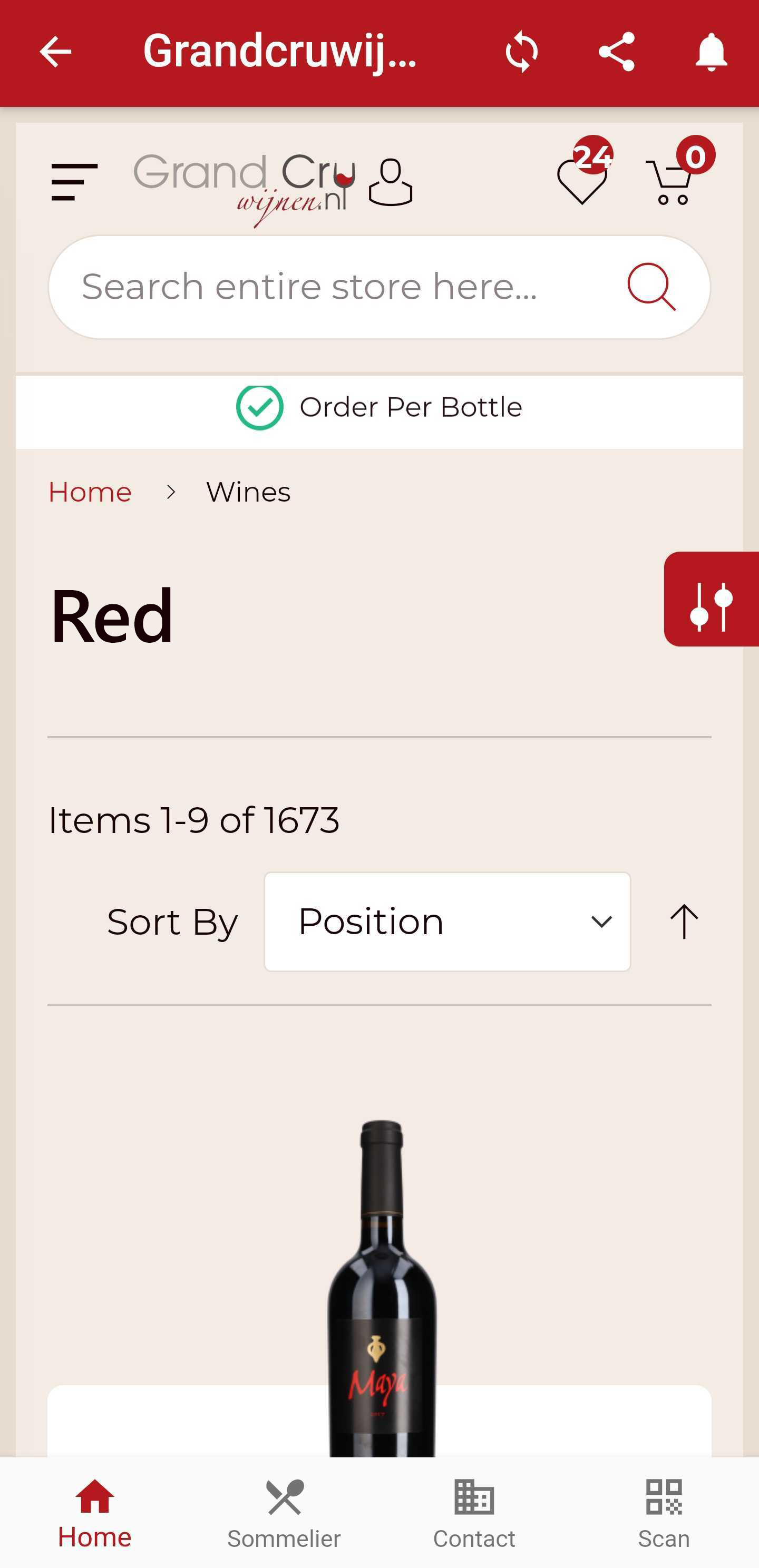Select the Home tab in bottom navigation
This screenshot has height=1568, width=759.
(94, 1513)
